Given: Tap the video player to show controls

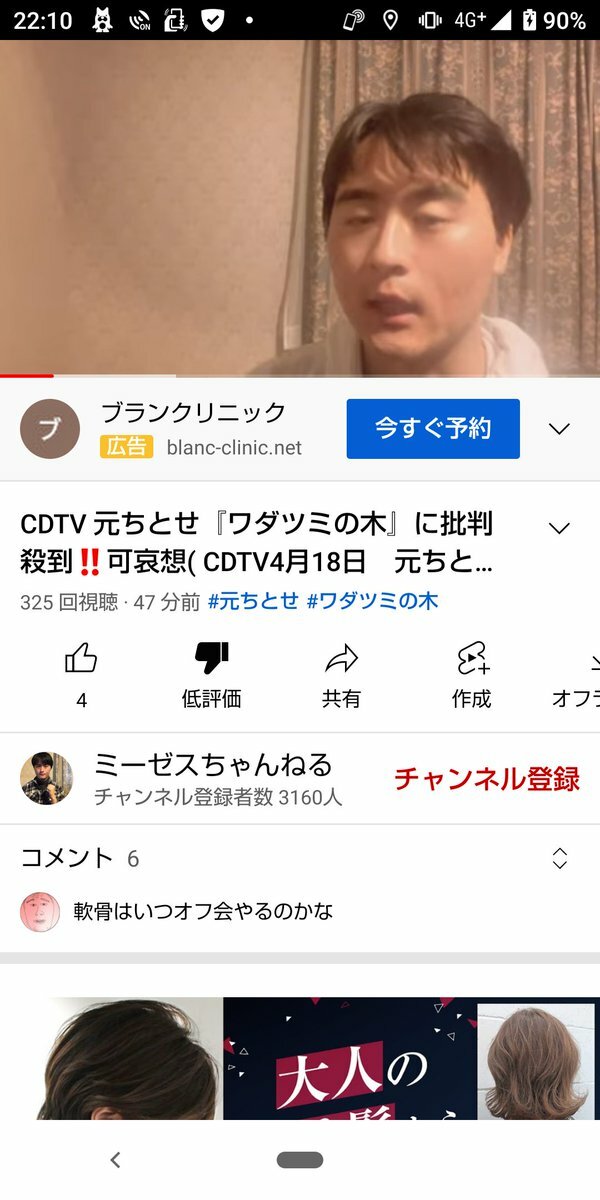Looking at the screenshot, I should coord(300,208).
